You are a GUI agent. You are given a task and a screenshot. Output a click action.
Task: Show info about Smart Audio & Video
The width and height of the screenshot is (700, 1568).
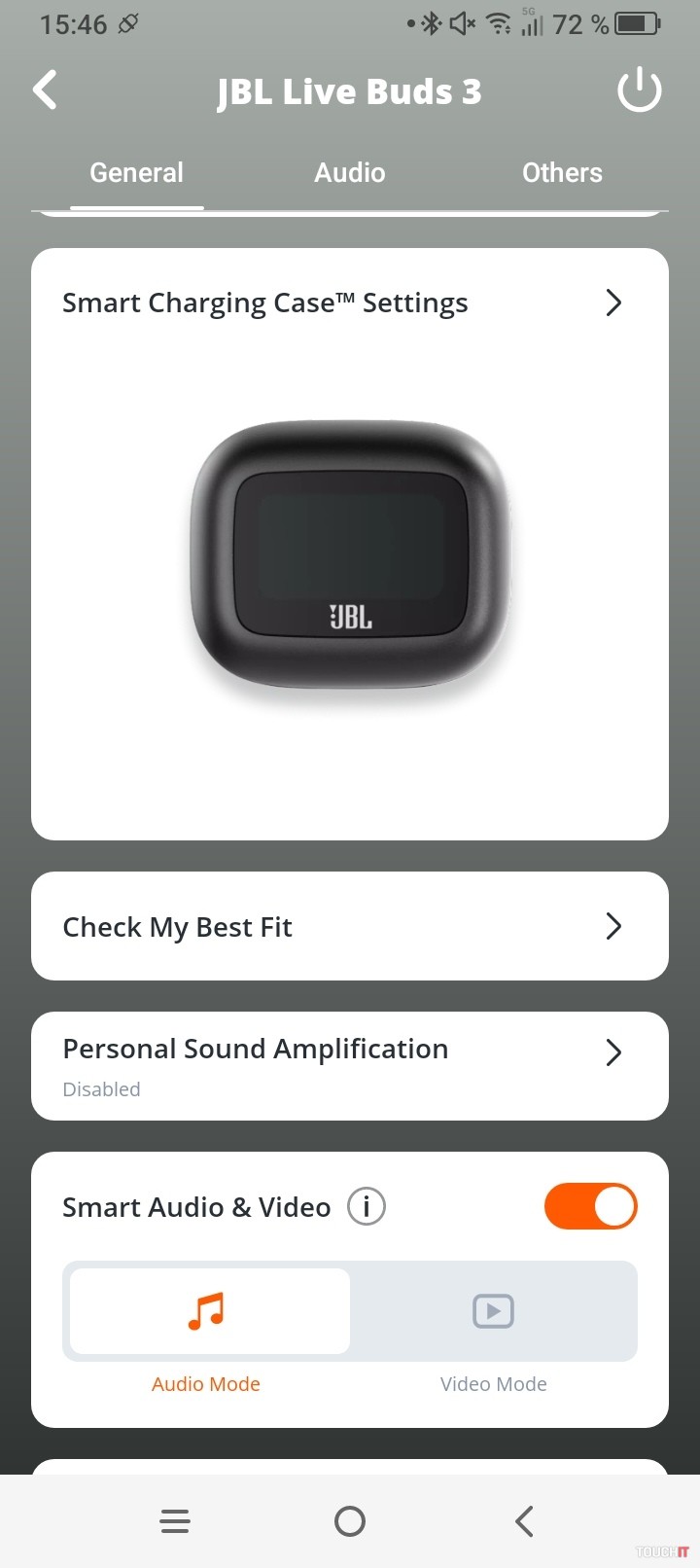pos(367,1207)
